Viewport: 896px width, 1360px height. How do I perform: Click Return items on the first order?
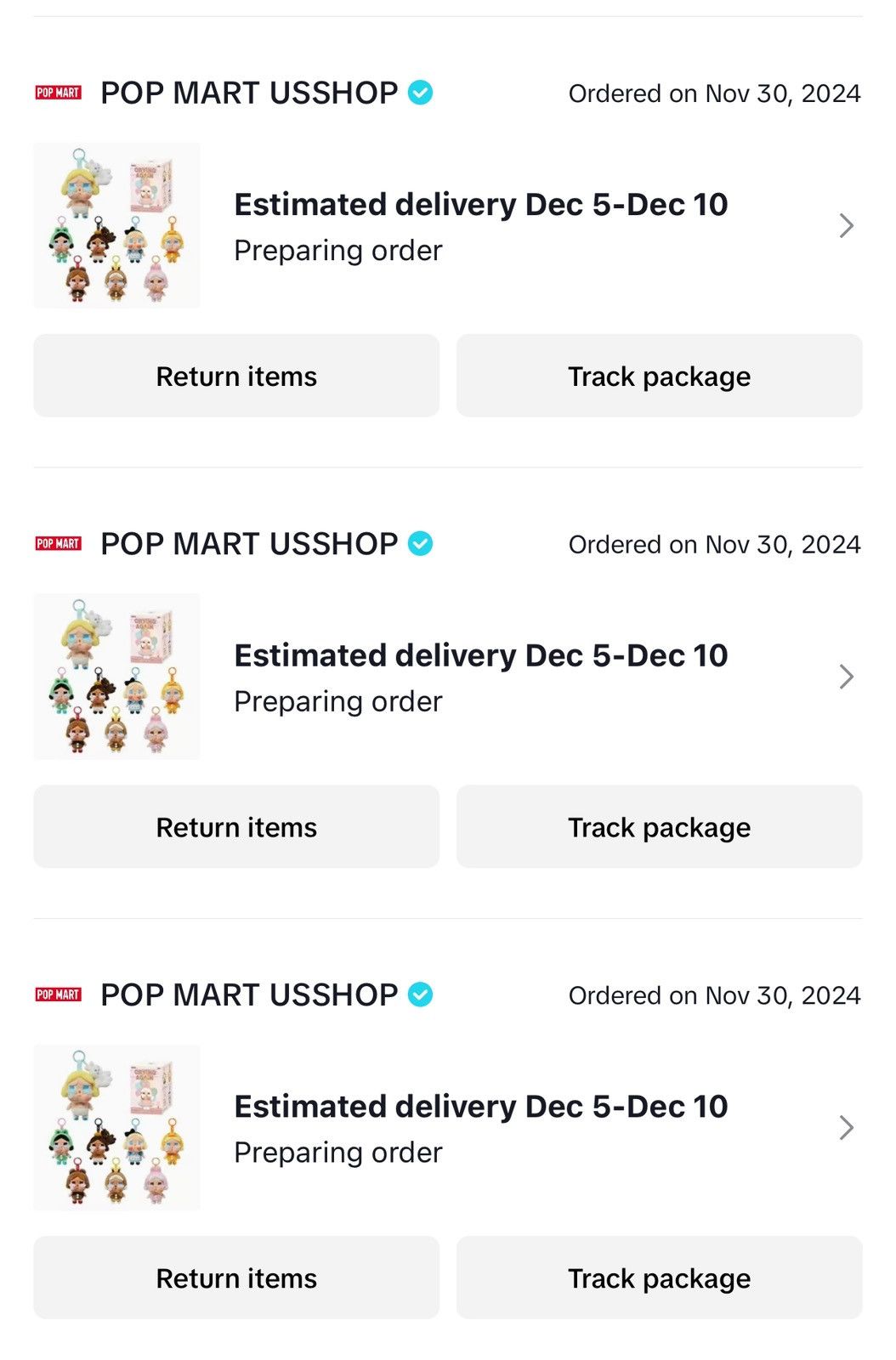point(235,375)
